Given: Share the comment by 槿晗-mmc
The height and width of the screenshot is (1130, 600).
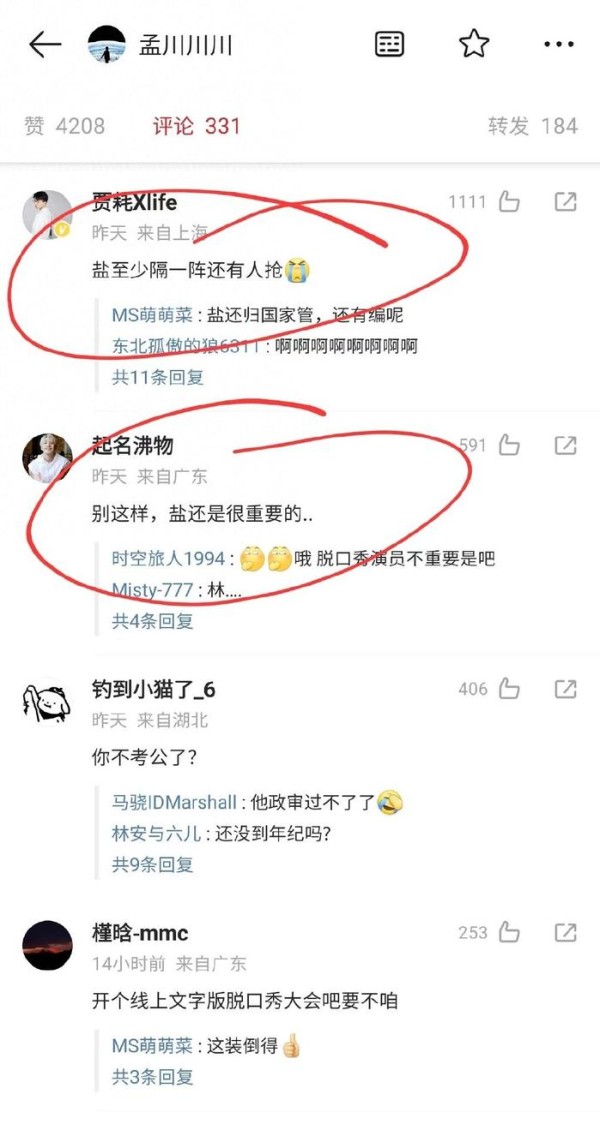Looking at the screenshot, I should point(565,933).
